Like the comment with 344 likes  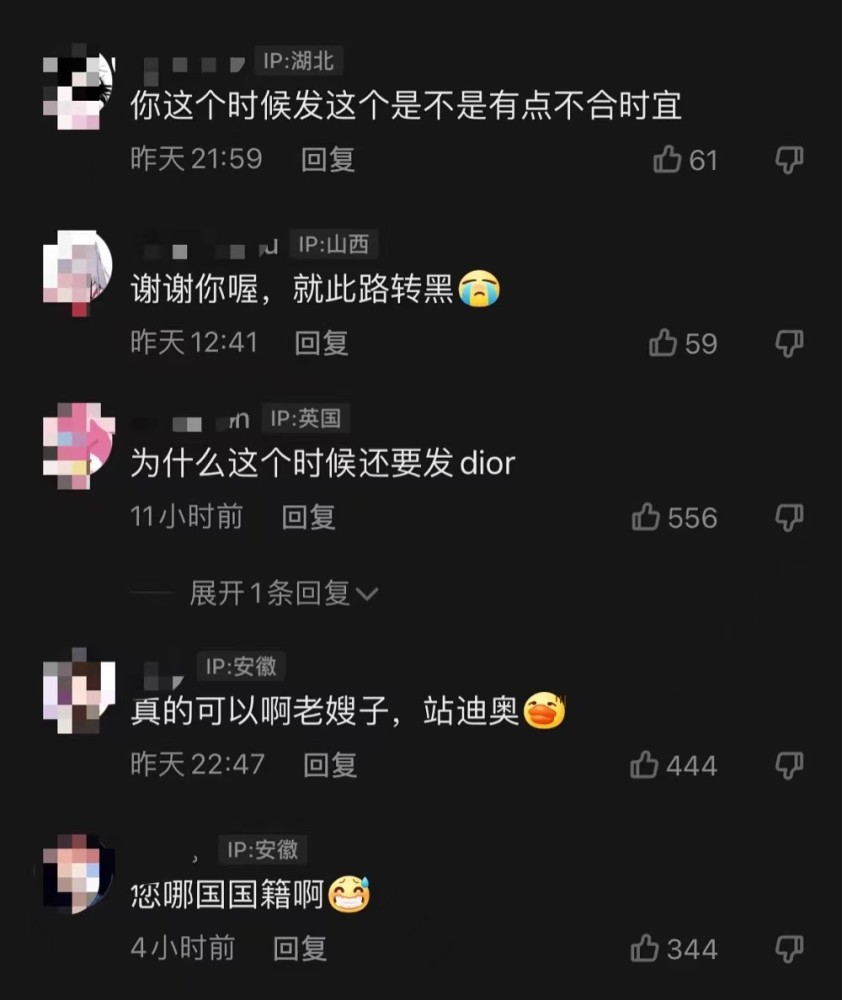click(x=645, y=947)
